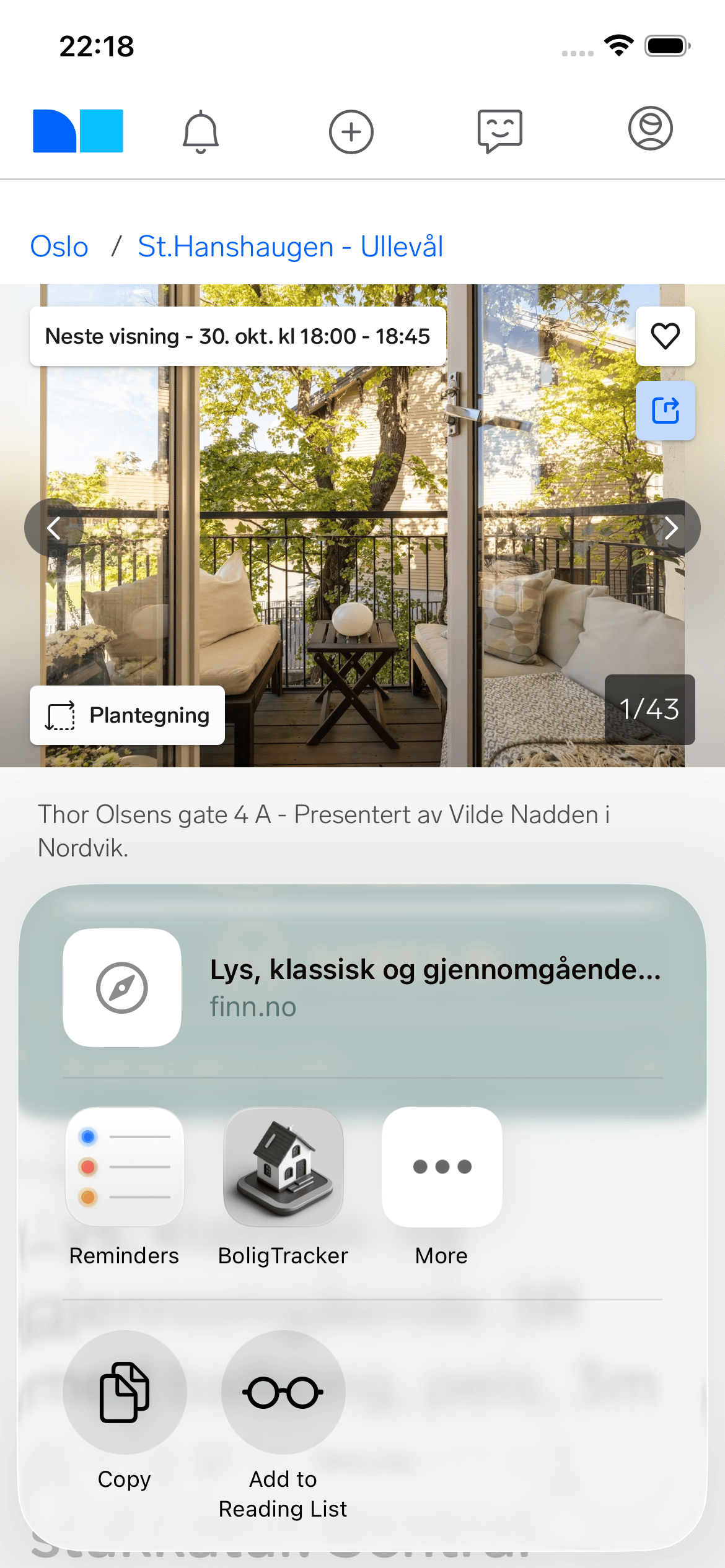Open the FINN home logo
Screen dimensions: 725x1568
click(78, 131)
